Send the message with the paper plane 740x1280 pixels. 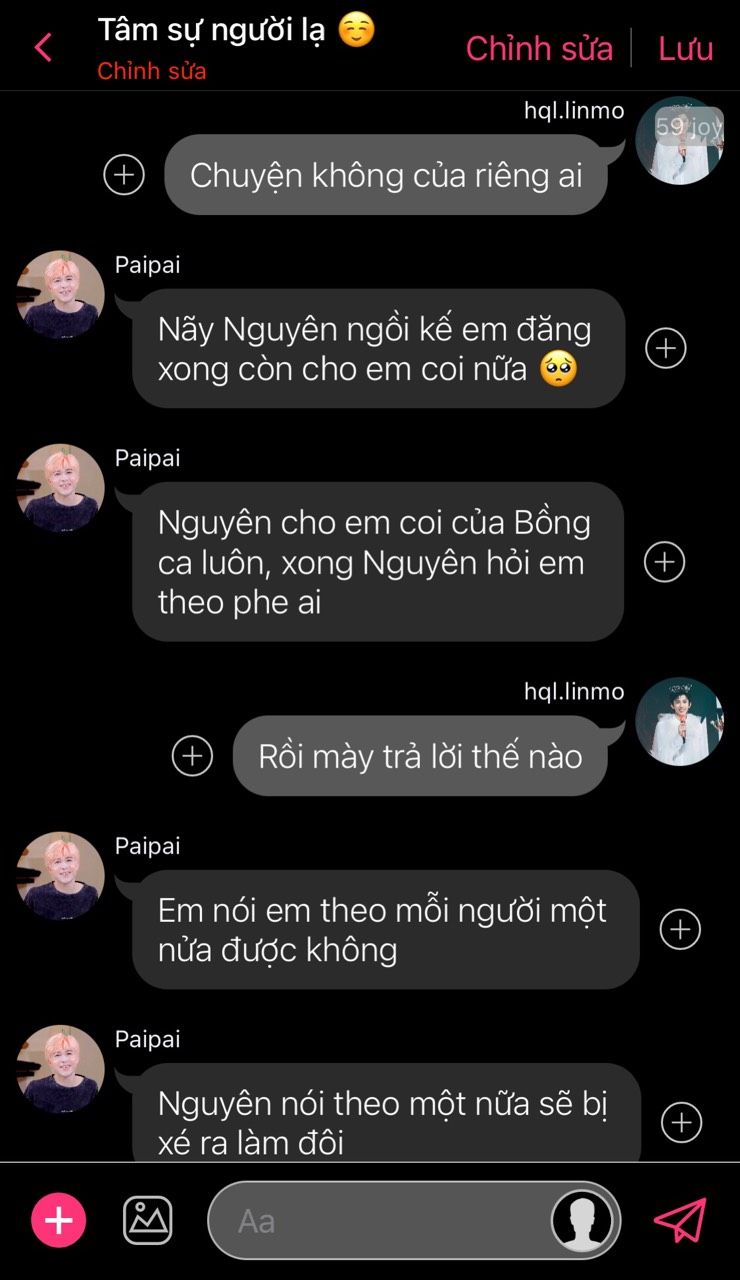[x=680, y=1221]
